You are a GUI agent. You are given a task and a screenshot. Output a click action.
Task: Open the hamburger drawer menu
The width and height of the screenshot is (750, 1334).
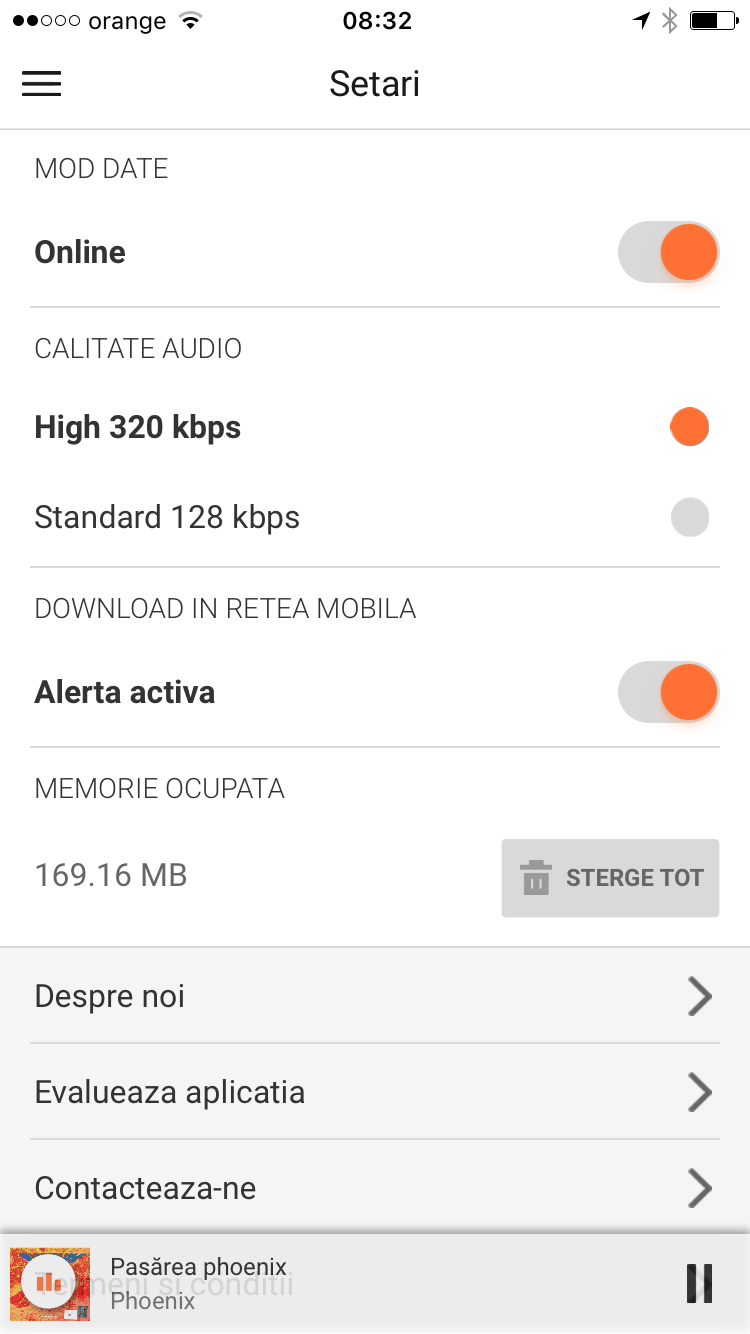[42, 84]
